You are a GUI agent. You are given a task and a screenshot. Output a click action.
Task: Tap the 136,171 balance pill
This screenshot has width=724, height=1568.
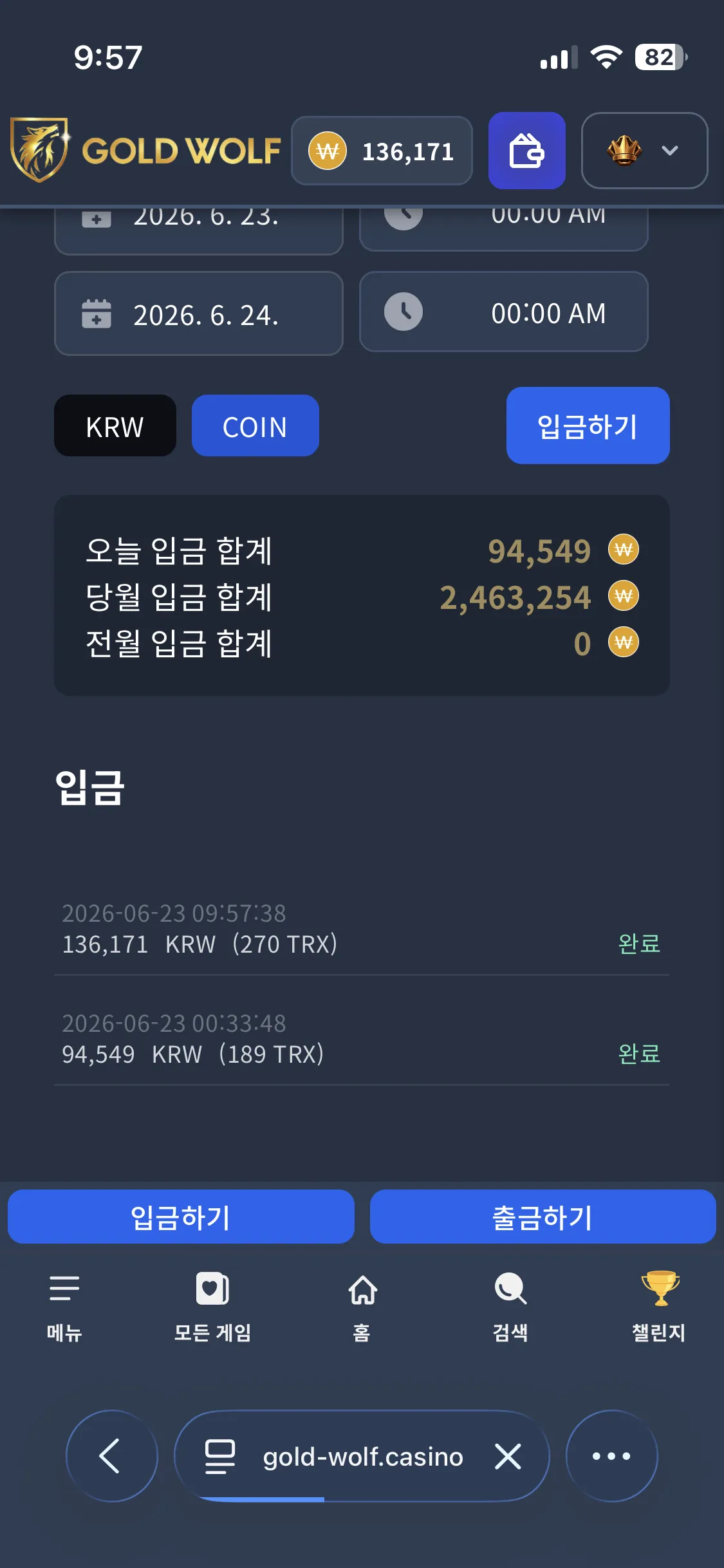[x=382, y=151]
